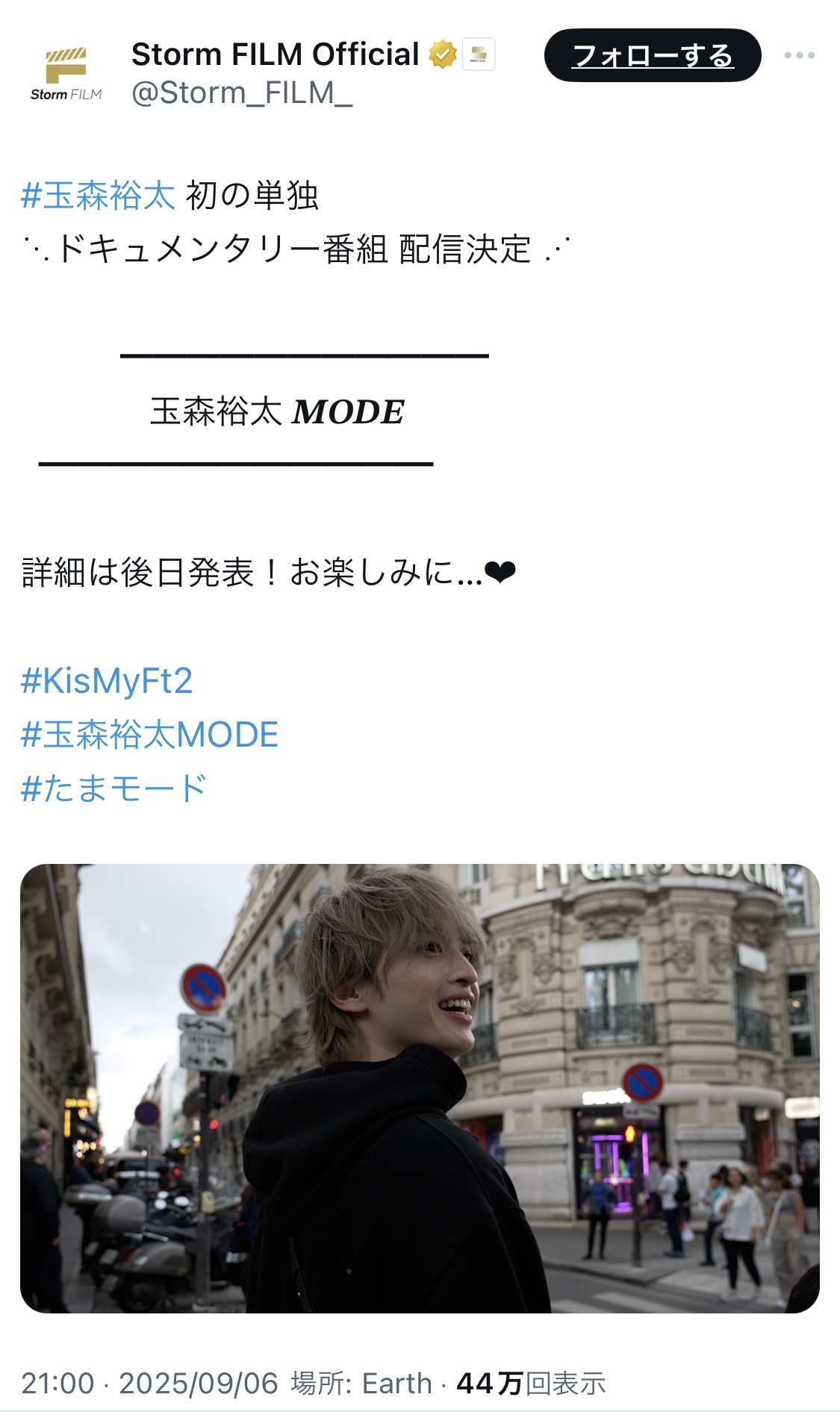
Task: Open the #玉森裕太MODE hashtag
Action: coord(149,735)
